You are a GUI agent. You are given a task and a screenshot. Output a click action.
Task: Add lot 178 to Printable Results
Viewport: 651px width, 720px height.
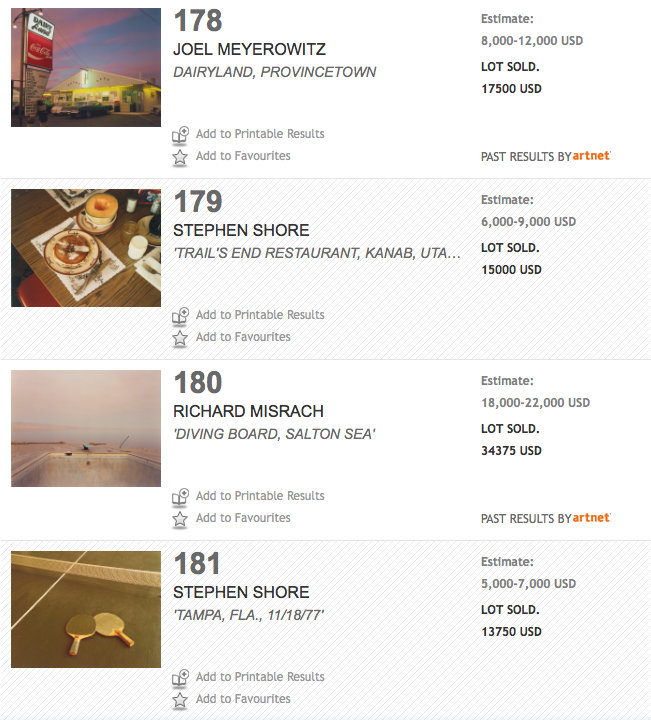259,134
